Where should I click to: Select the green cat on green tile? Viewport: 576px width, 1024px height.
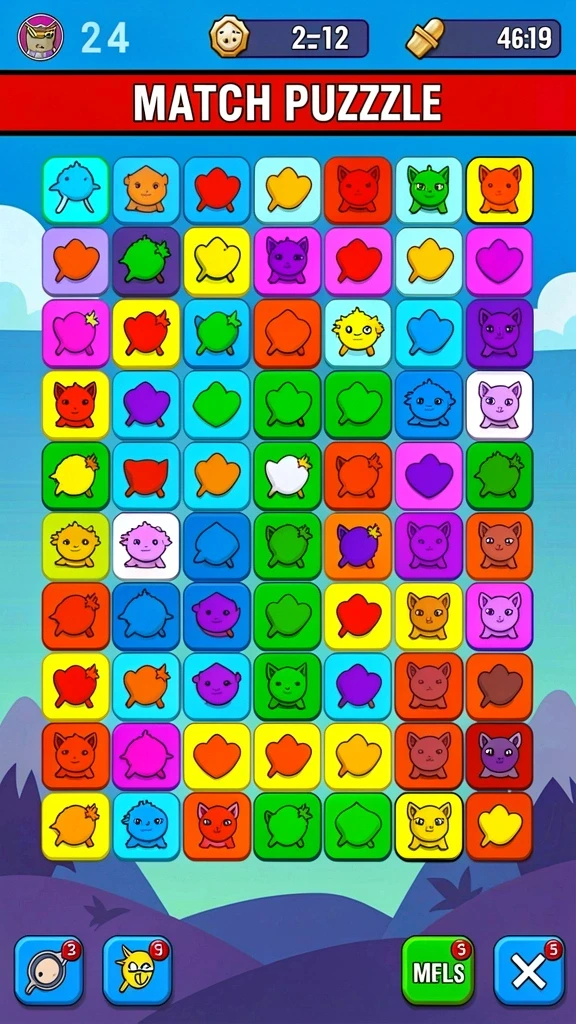tap(287, 686)
